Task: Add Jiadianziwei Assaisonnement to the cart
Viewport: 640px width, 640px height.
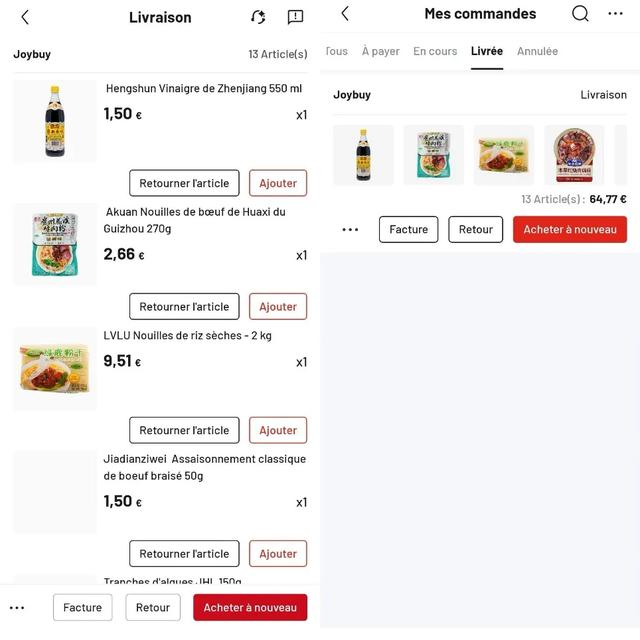Action: point(278,554)
